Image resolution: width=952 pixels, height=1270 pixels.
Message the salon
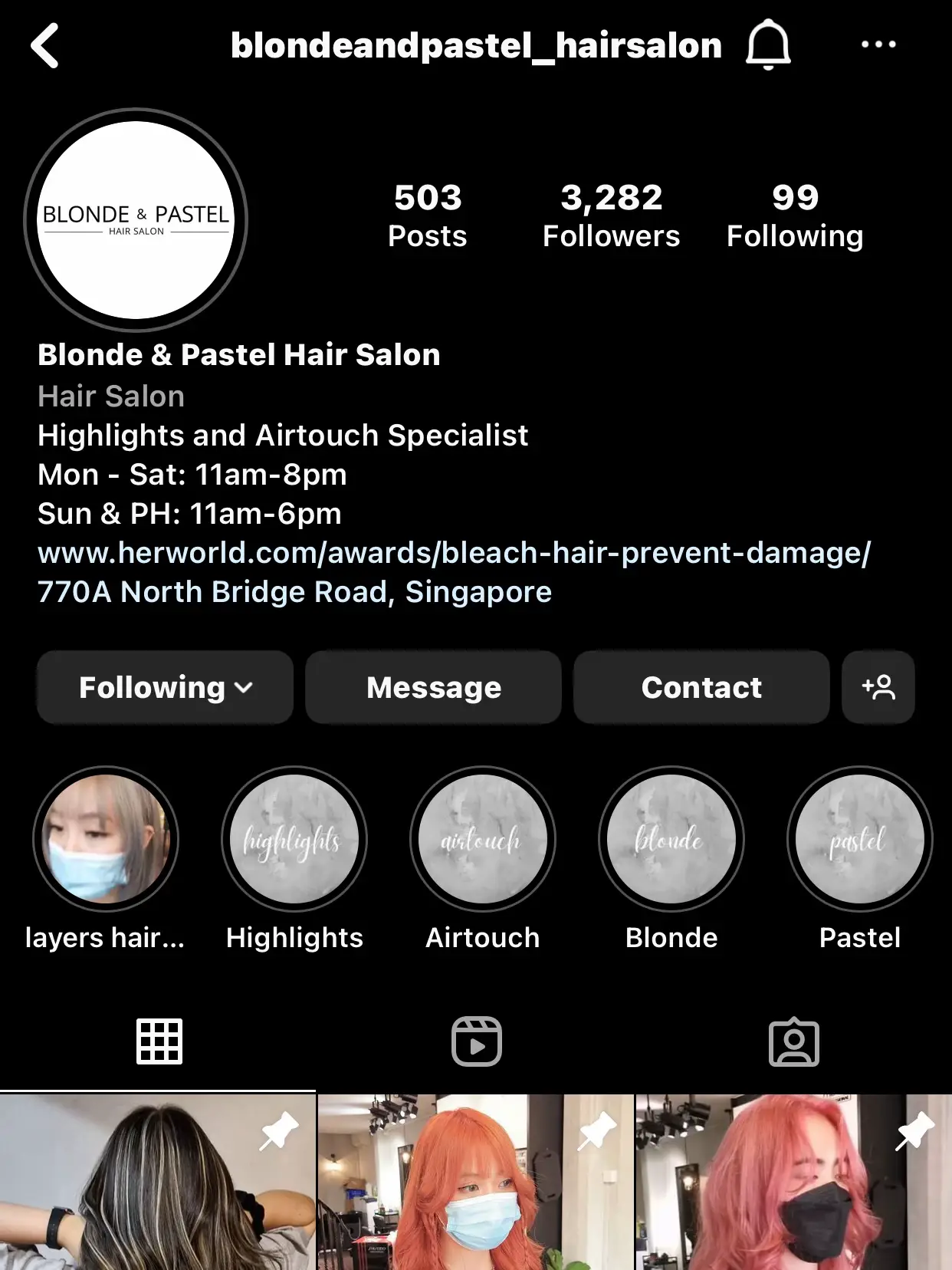(x=433, y=687)
